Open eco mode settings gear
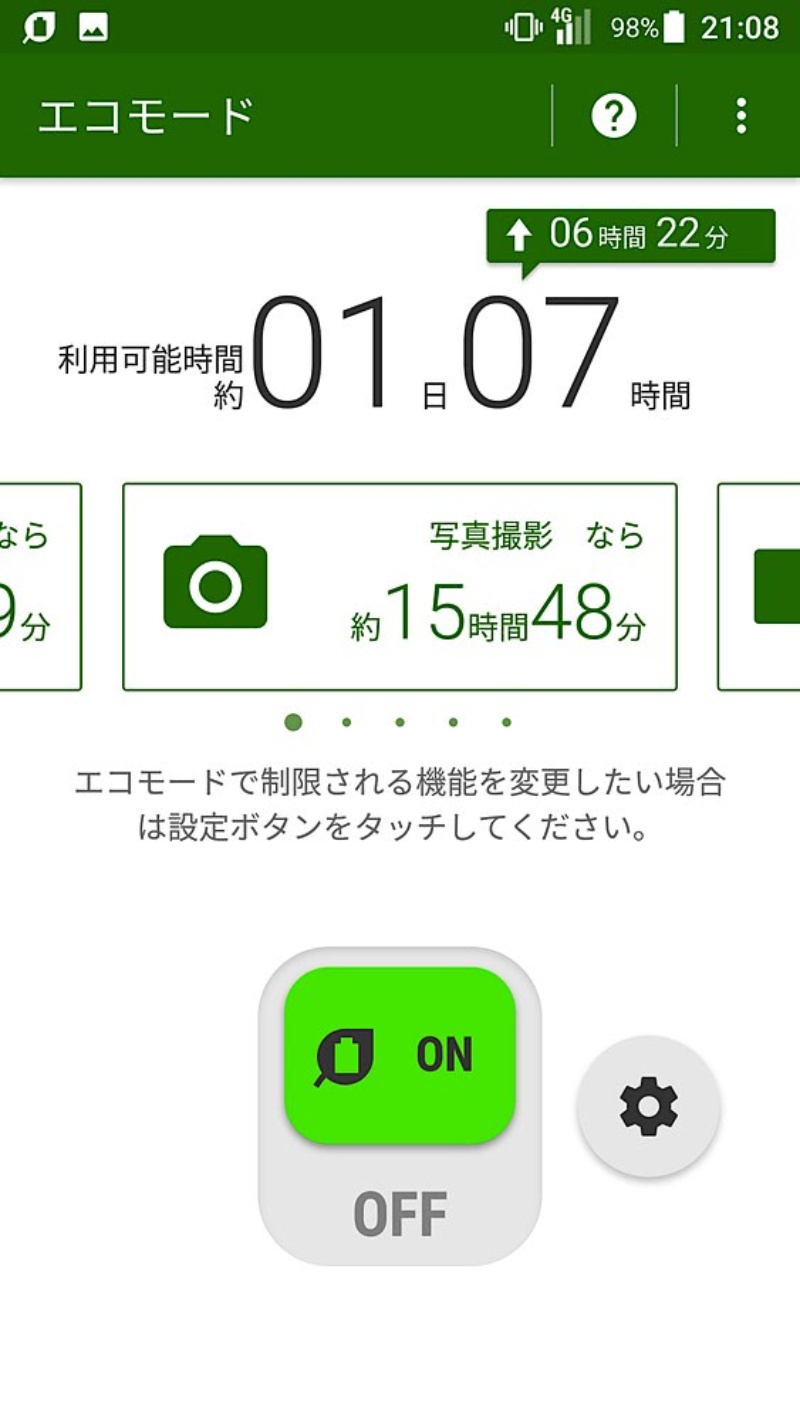Screen dimensions: 800x1421 pyautogui.click(x=648, y=1106)
